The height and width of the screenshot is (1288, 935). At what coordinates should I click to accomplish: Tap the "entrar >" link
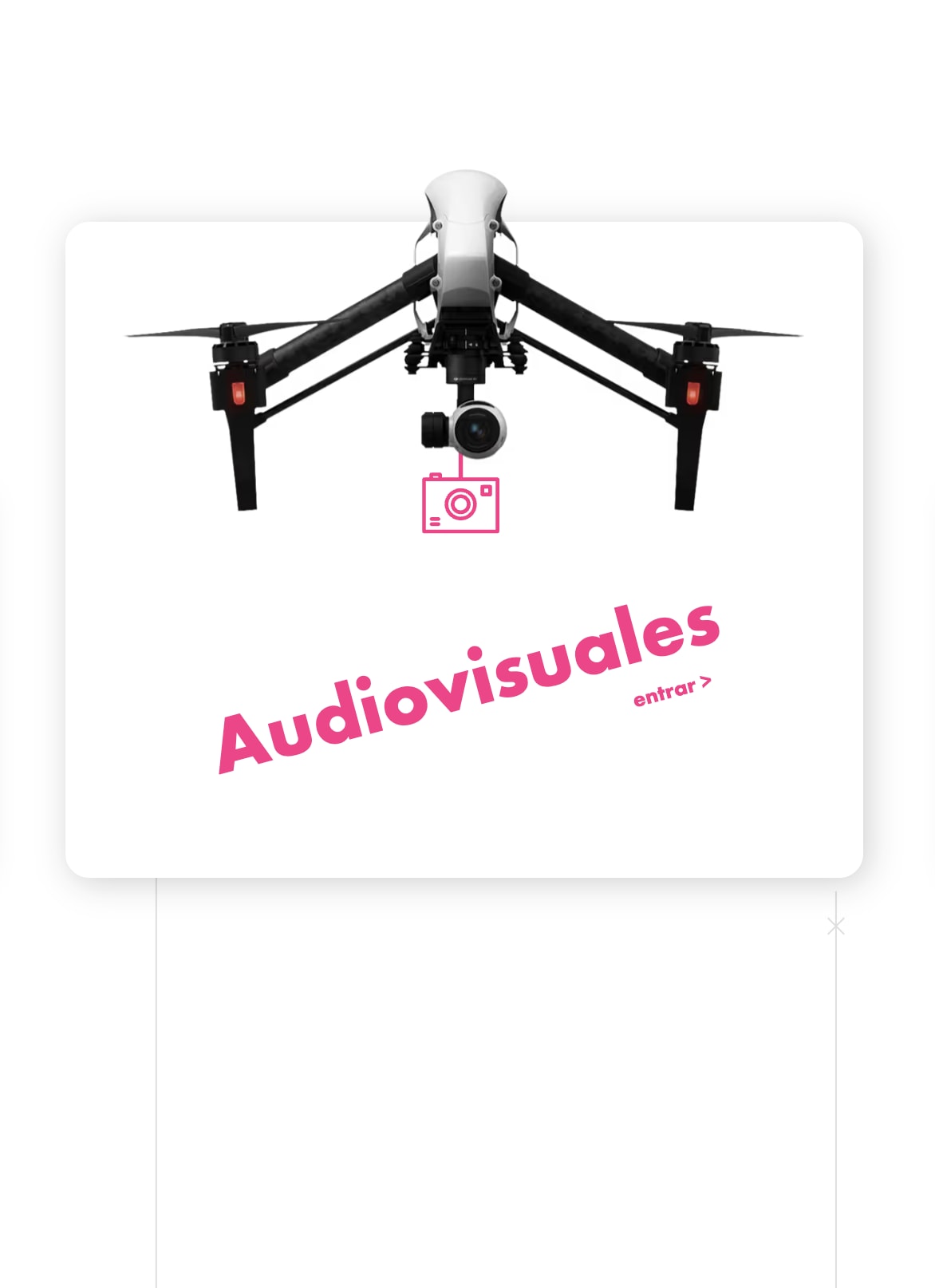coord(672,692)
